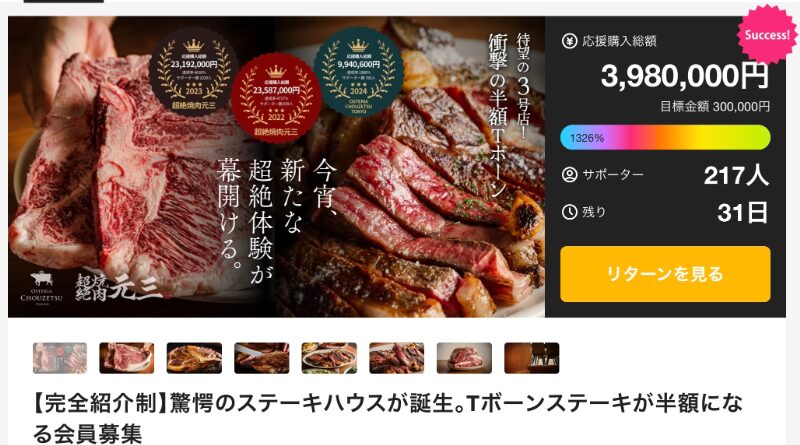Tap the リターンを見る button
The image size is (800, 445).
coord(665,274)
